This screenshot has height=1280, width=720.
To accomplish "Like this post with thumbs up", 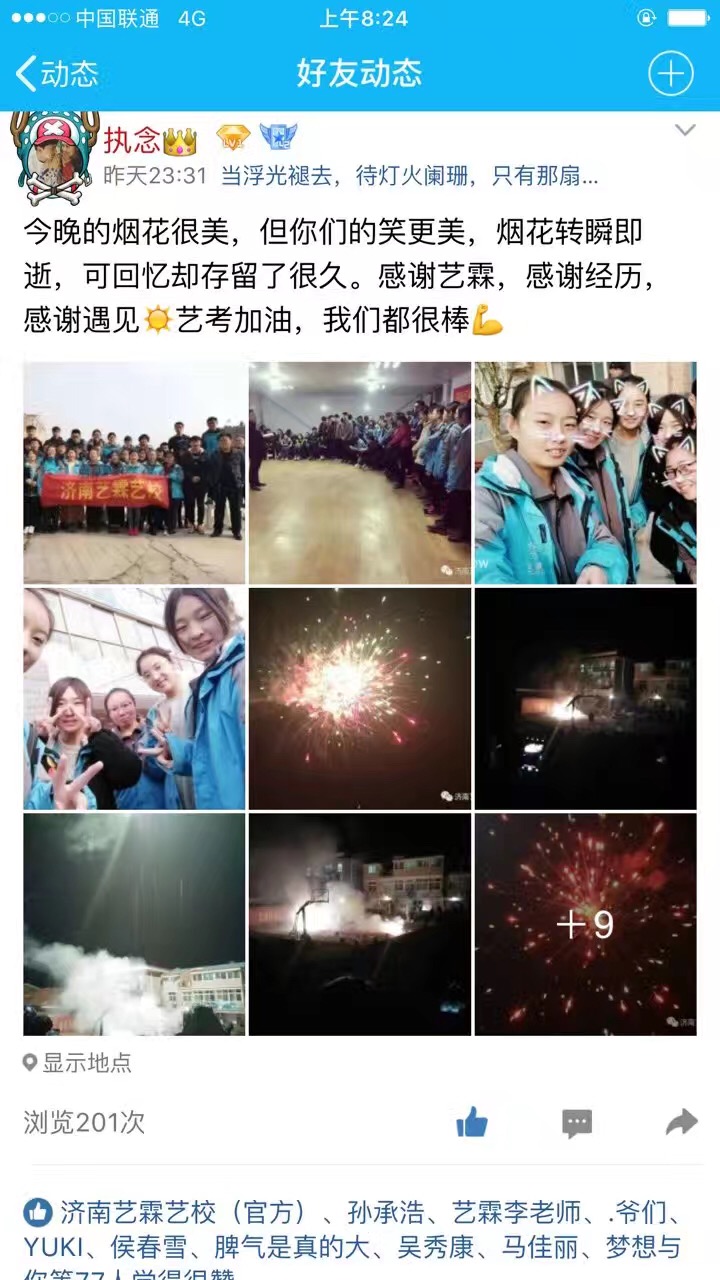I will point(471,1123).
